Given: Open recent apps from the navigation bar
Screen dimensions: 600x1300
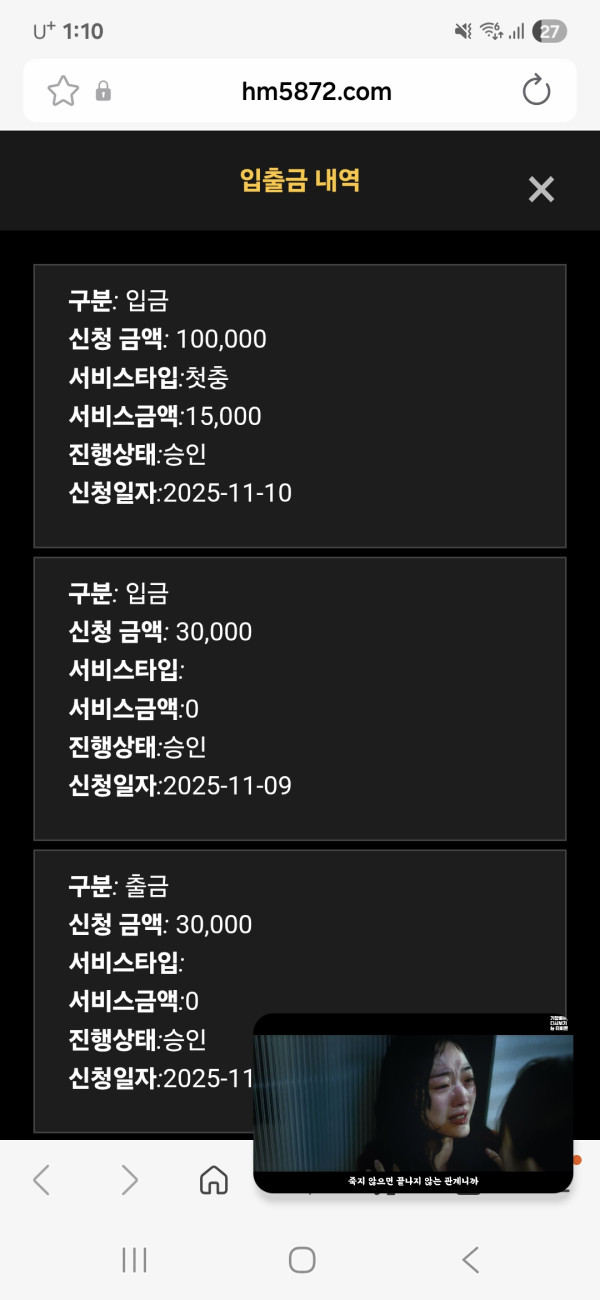Looking at the screenshot, I should click(134, 1260).
